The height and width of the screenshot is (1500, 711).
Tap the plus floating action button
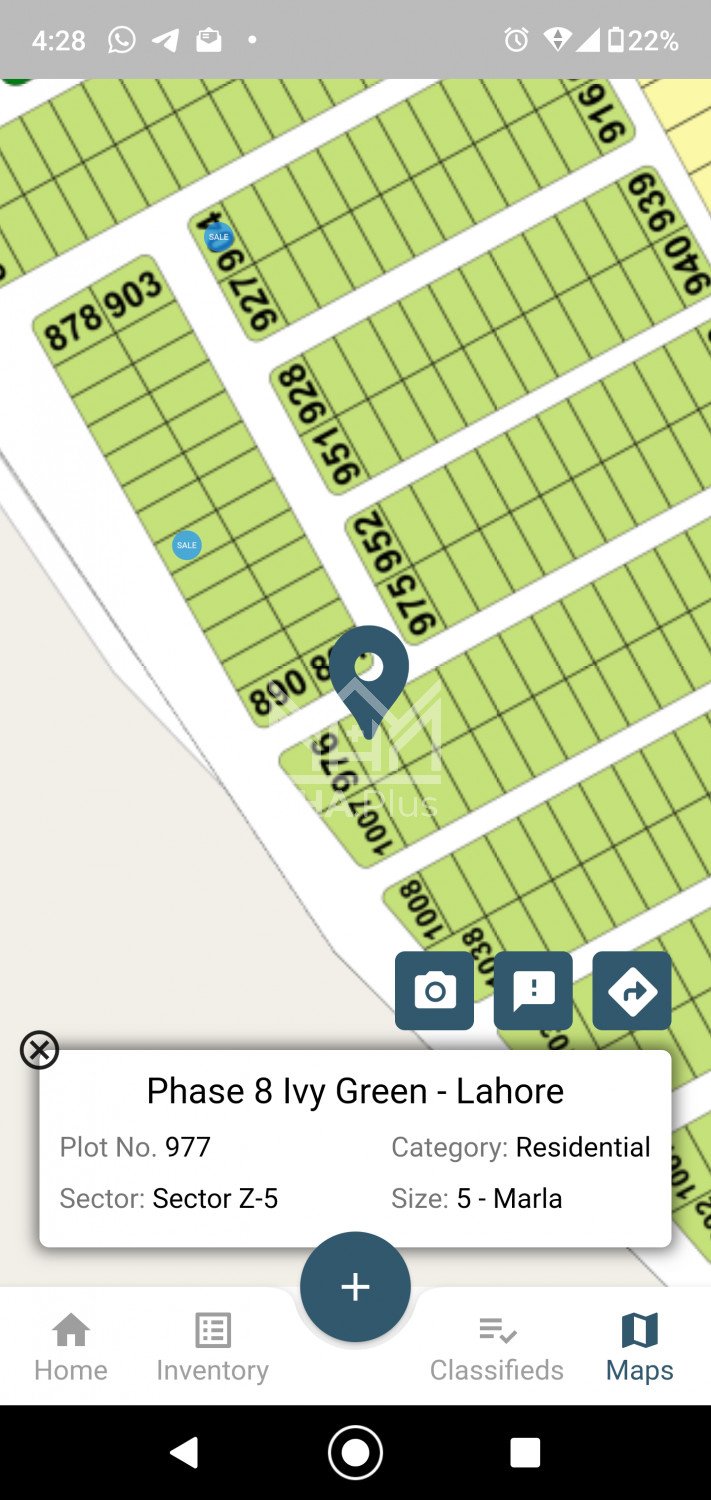[x=355, y=1287]
